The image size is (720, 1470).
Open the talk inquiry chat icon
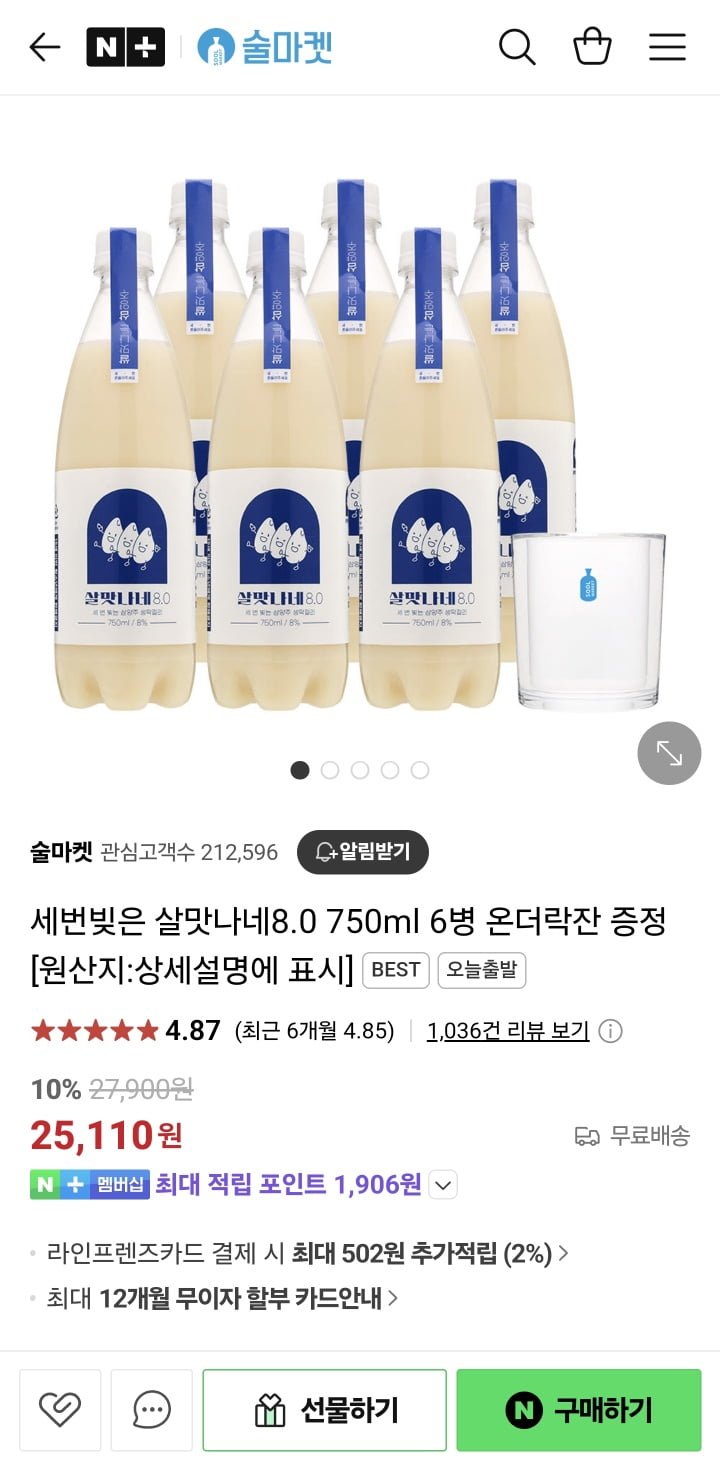151,1410
